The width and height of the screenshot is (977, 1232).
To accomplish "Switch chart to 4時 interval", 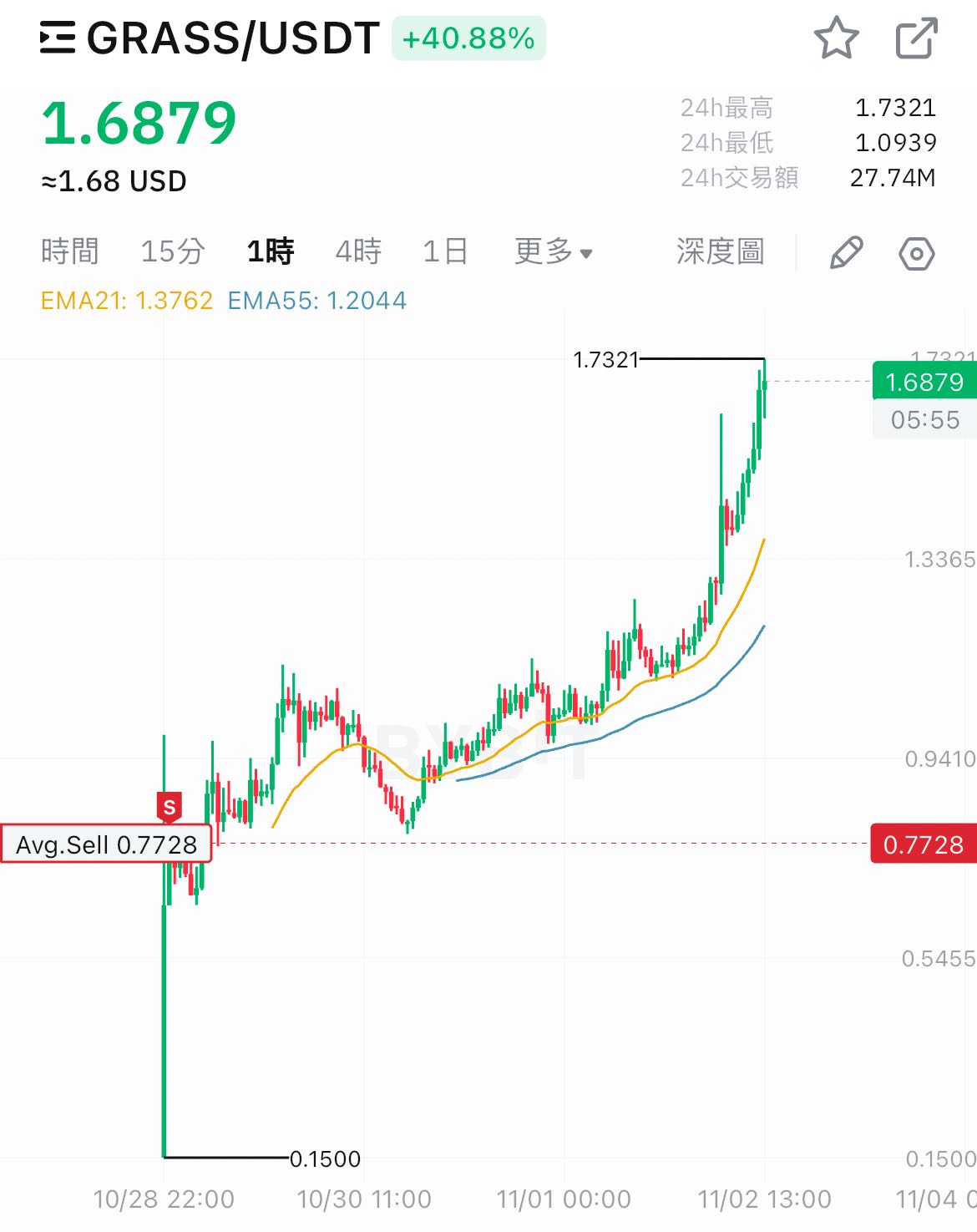I will [x=358, y=251].
